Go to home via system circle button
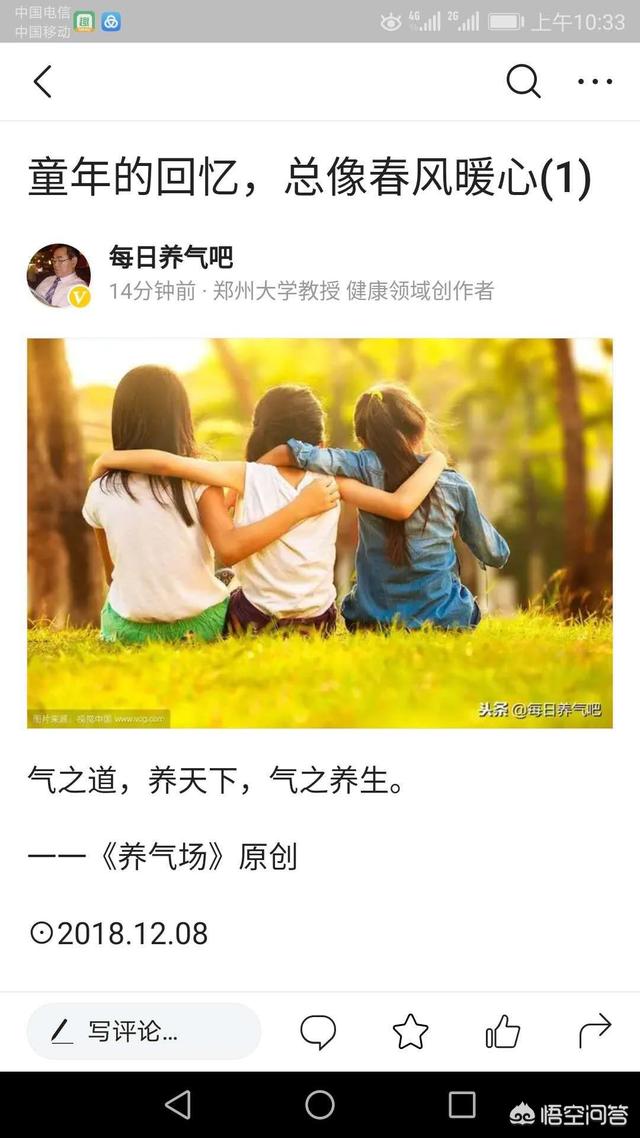Screen dimensions: 640x1138 (320, 1105)
